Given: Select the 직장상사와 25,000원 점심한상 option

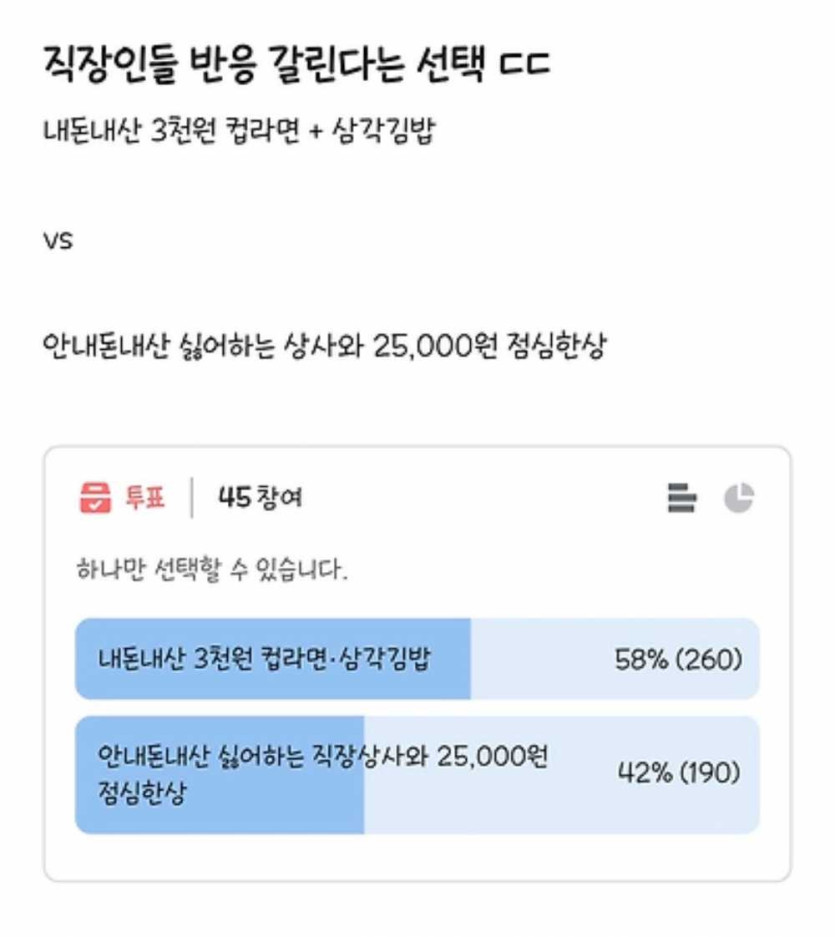Looking at the screenshot, I should (x=416, y=775).
